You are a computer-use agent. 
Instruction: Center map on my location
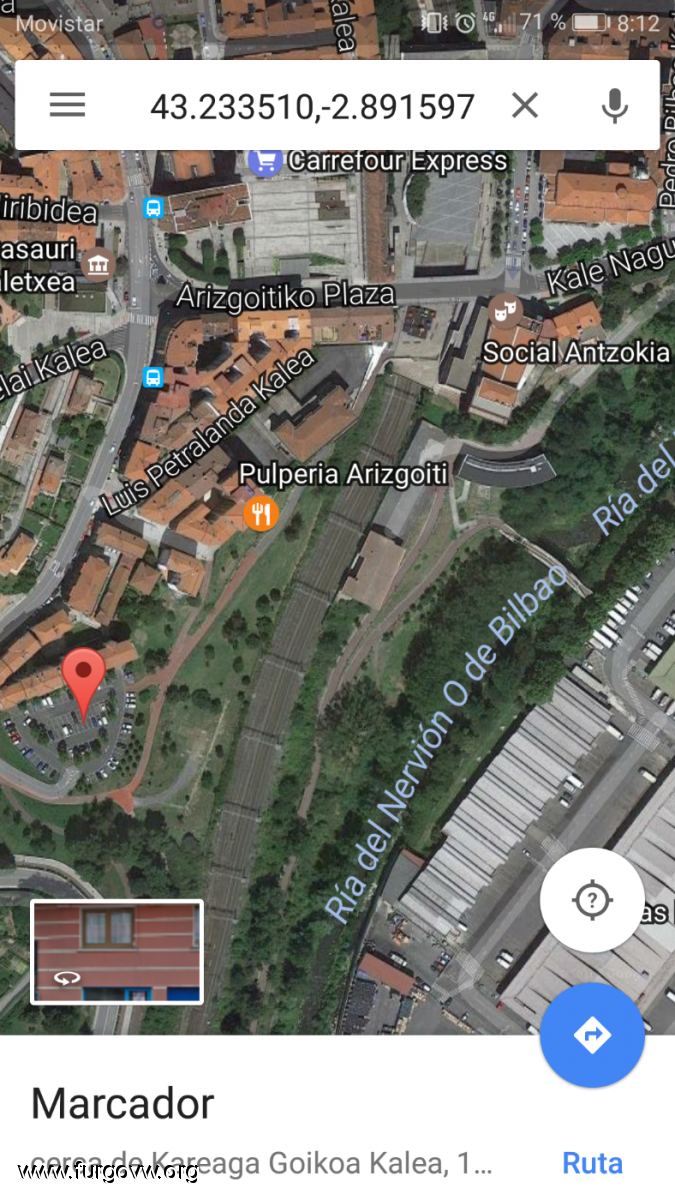(591, 900)
